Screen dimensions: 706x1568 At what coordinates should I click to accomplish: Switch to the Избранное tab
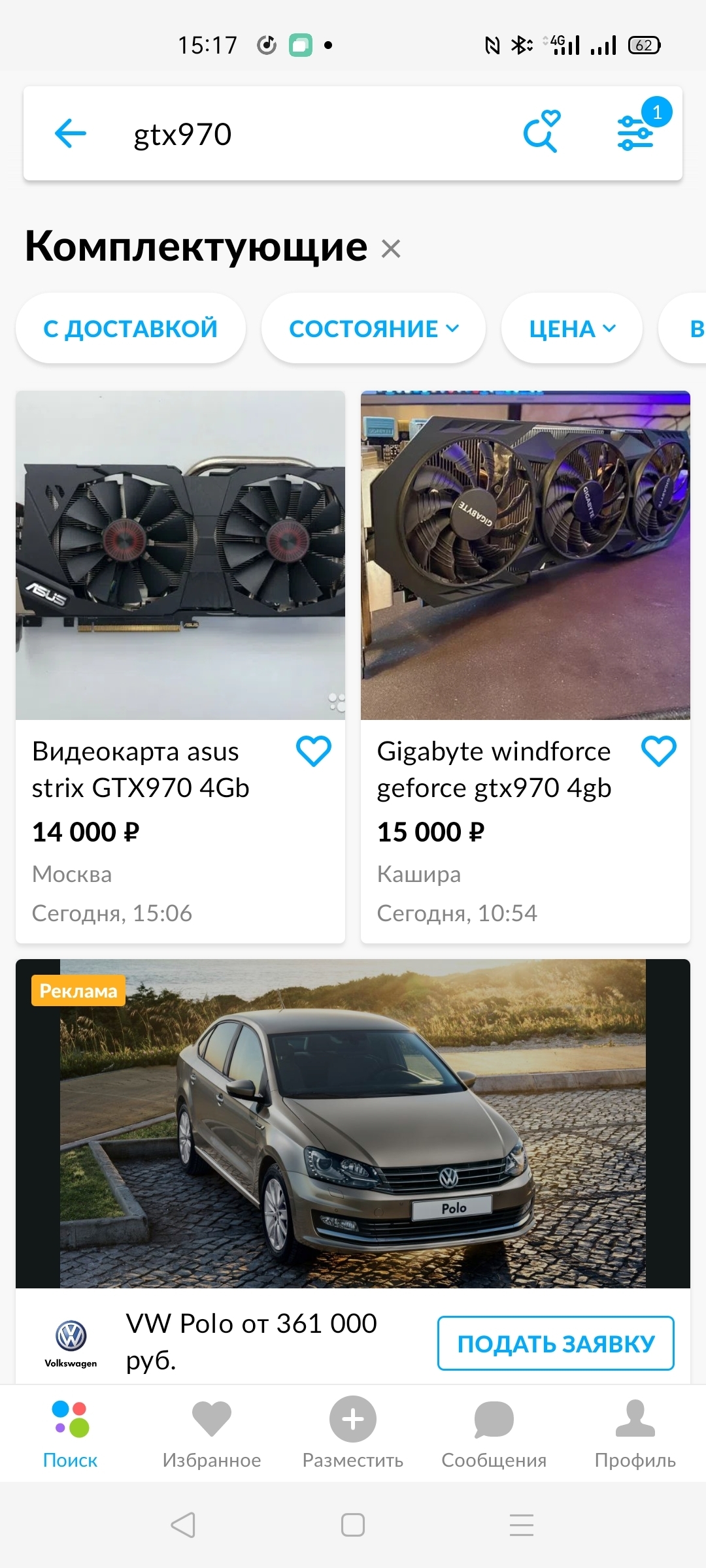(x=212, y=1432)
